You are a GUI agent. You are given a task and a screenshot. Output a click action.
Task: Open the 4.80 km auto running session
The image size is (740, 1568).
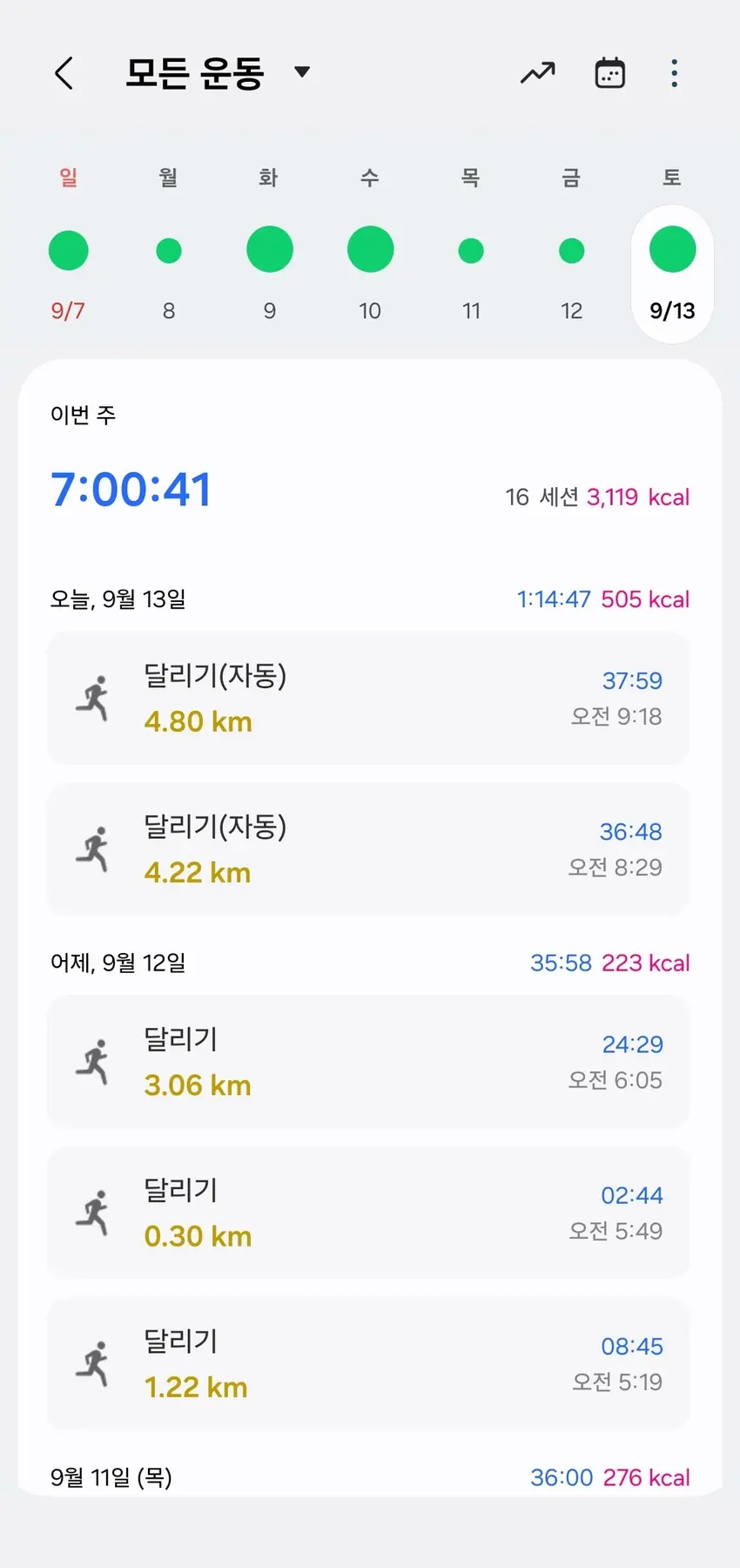[x=368, y=699]
